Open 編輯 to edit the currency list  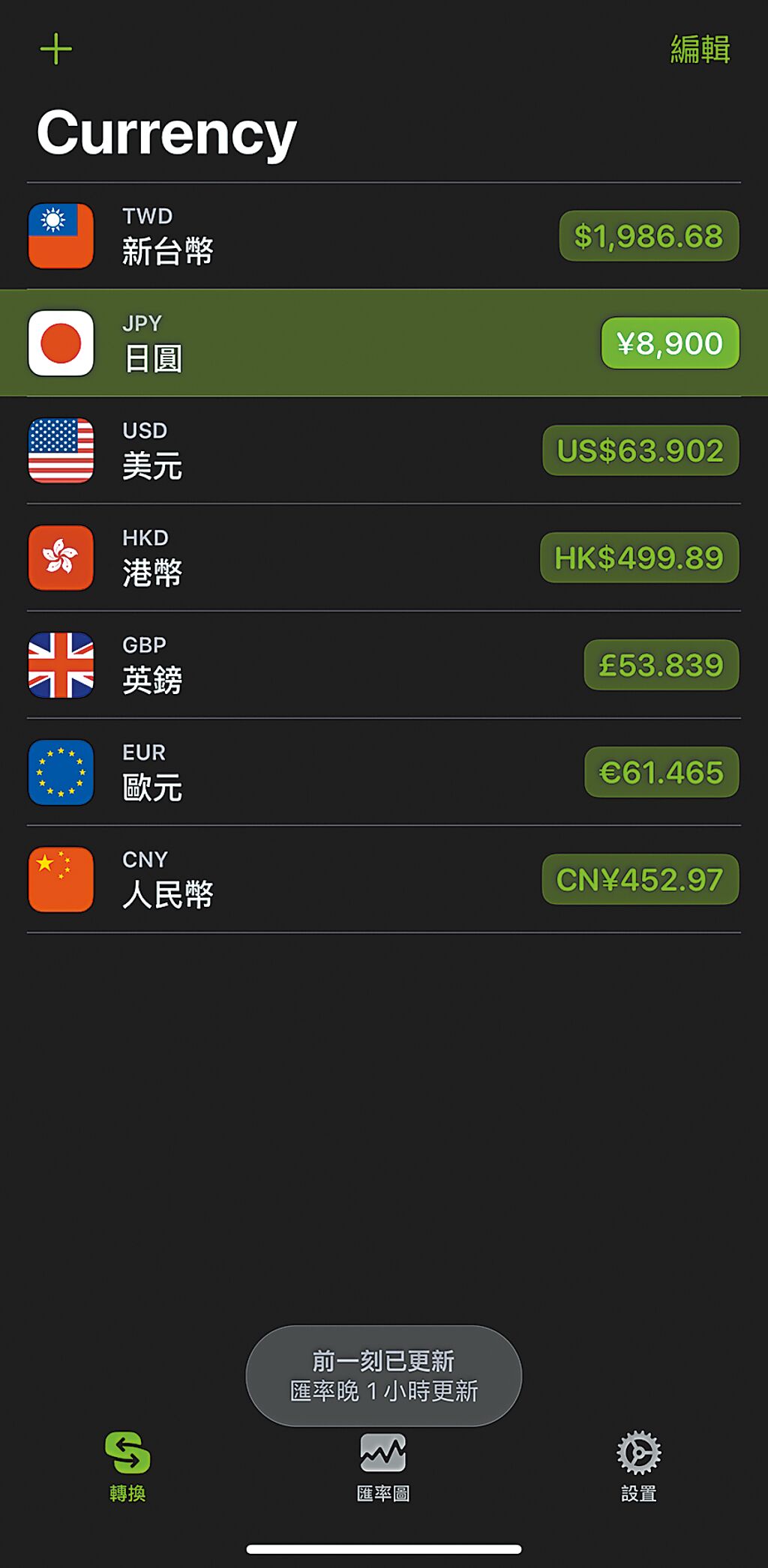click(x=700, y=49)
